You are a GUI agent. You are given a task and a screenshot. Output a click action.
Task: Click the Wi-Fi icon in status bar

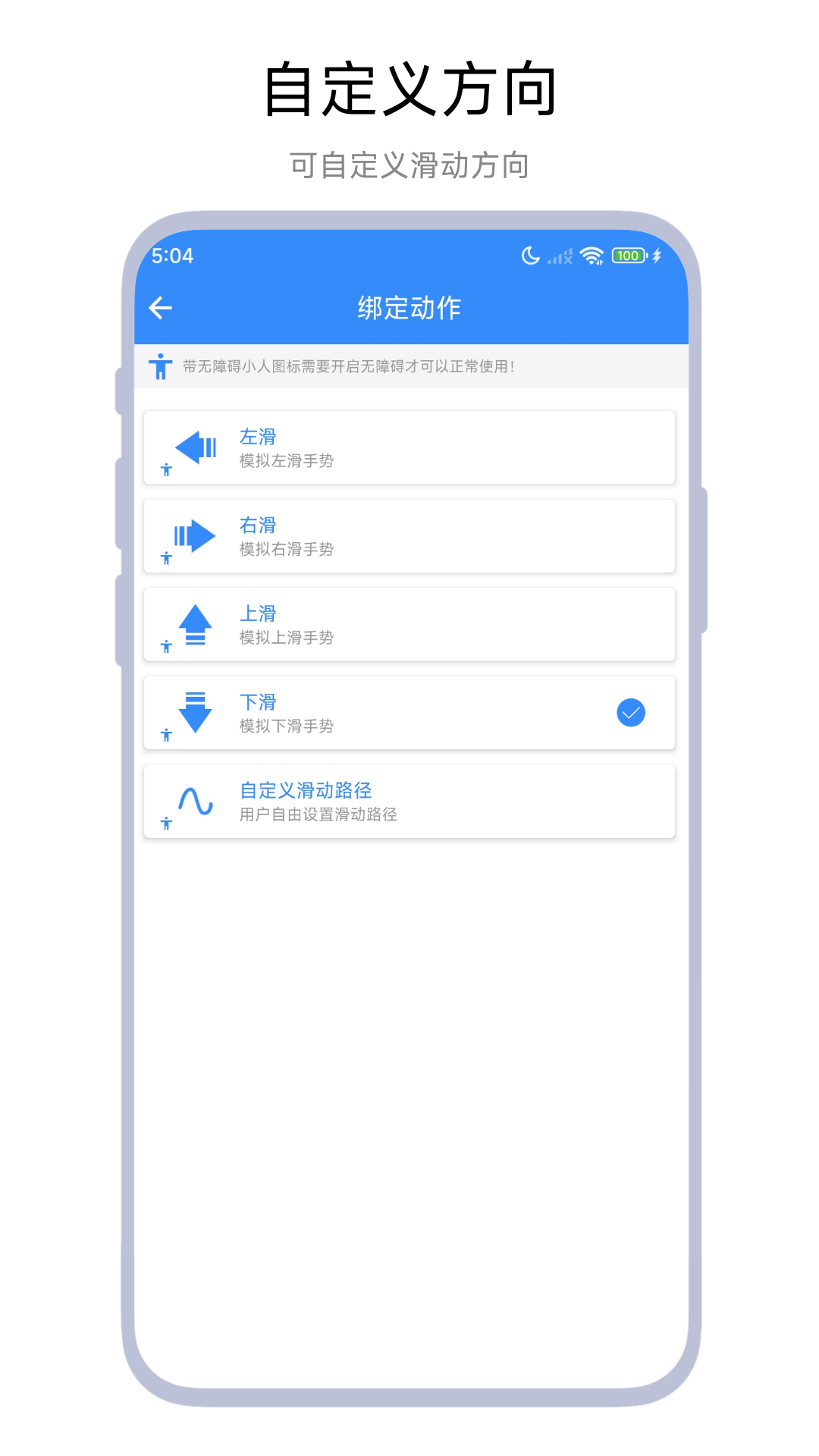592,256
